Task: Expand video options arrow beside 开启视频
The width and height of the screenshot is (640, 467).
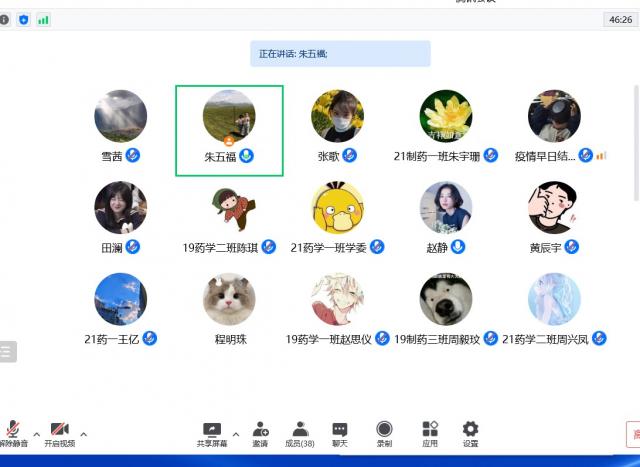Action: (x=83, y=434)
